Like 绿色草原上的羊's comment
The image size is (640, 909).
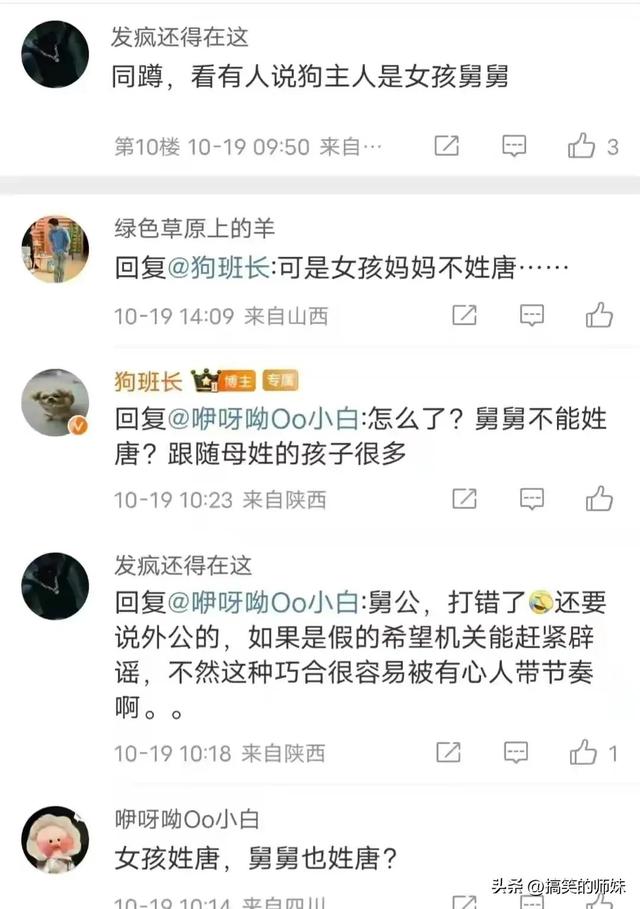coord(599,316)
